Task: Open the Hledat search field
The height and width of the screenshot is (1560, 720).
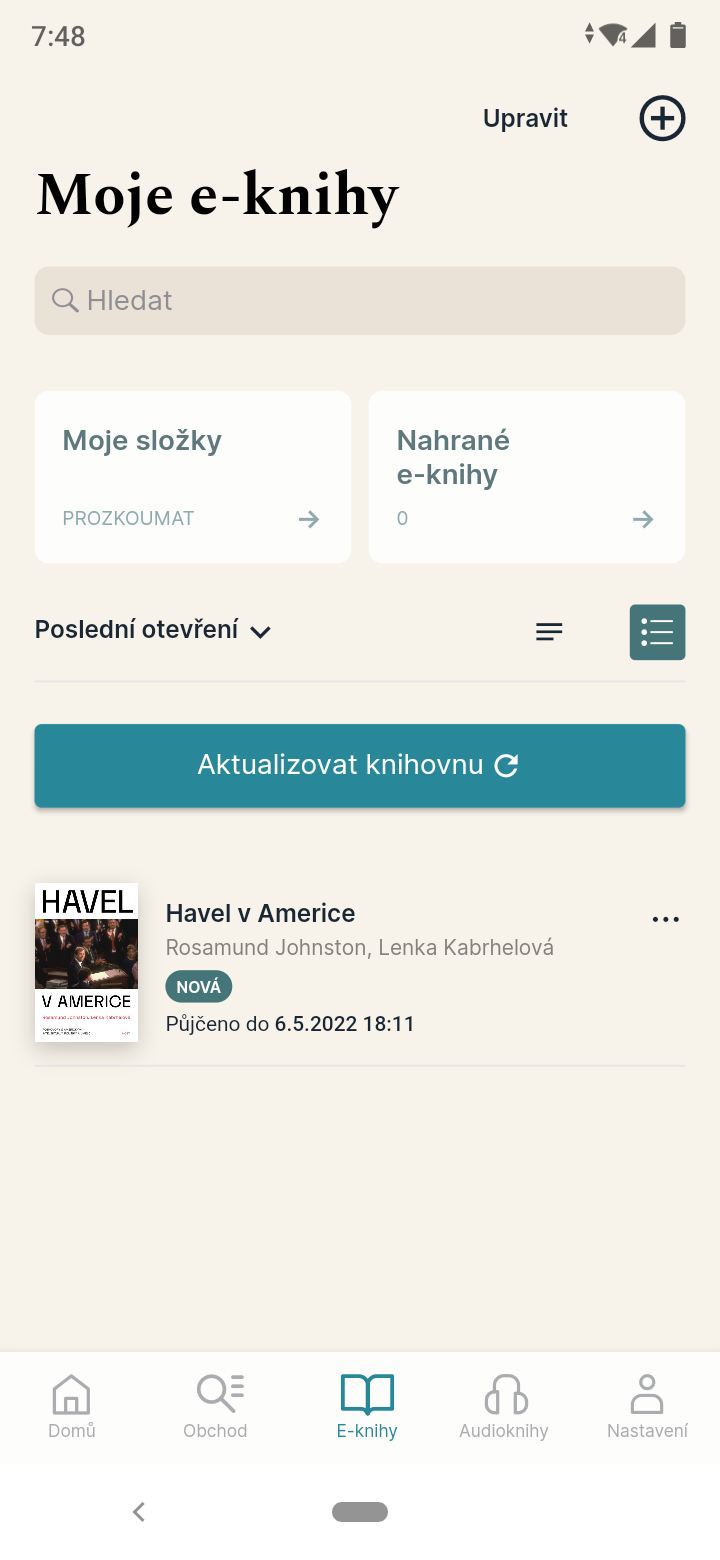Action: click(360, 300)
